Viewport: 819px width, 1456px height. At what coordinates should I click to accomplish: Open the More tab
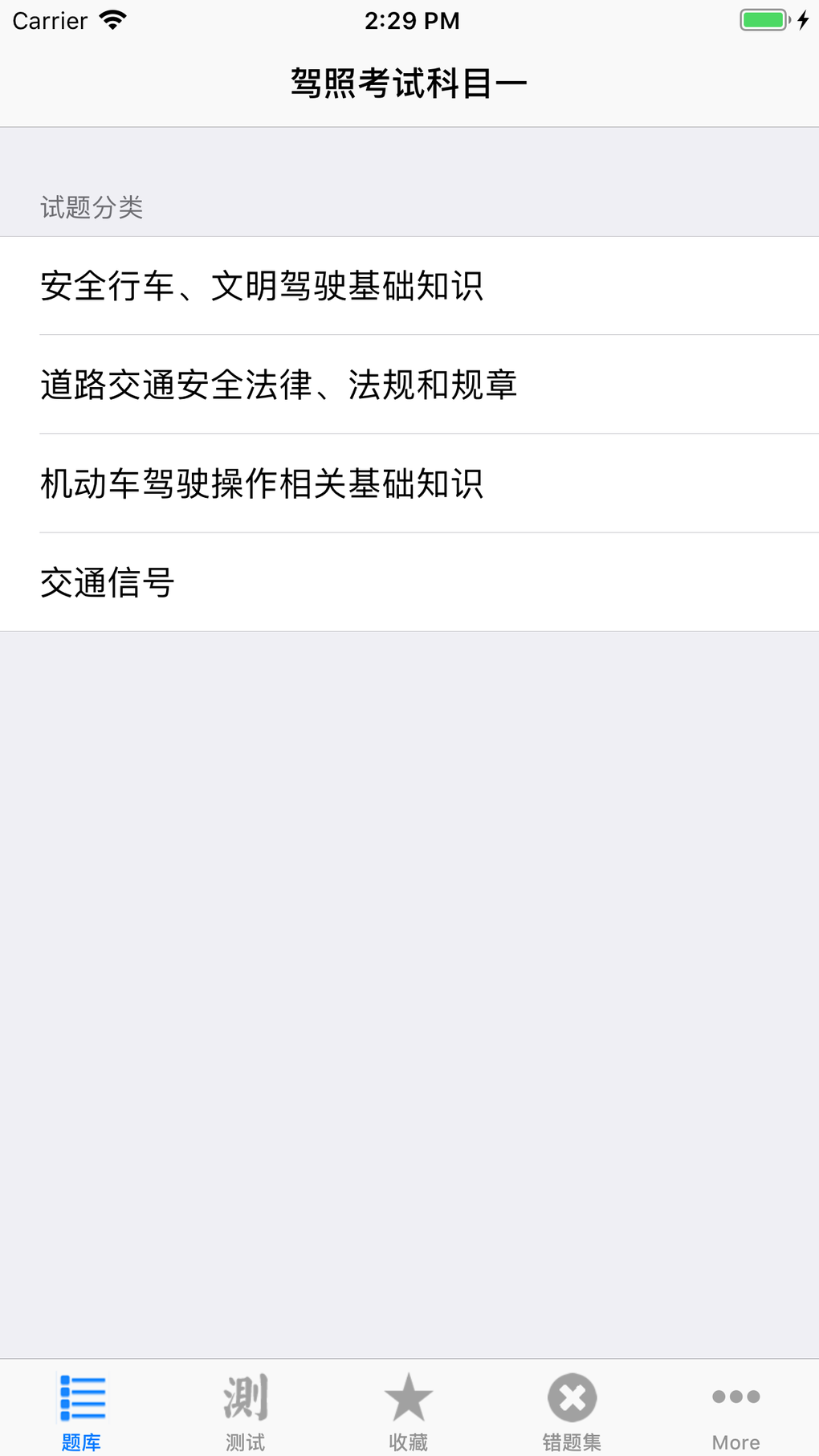coord(735,1410)
